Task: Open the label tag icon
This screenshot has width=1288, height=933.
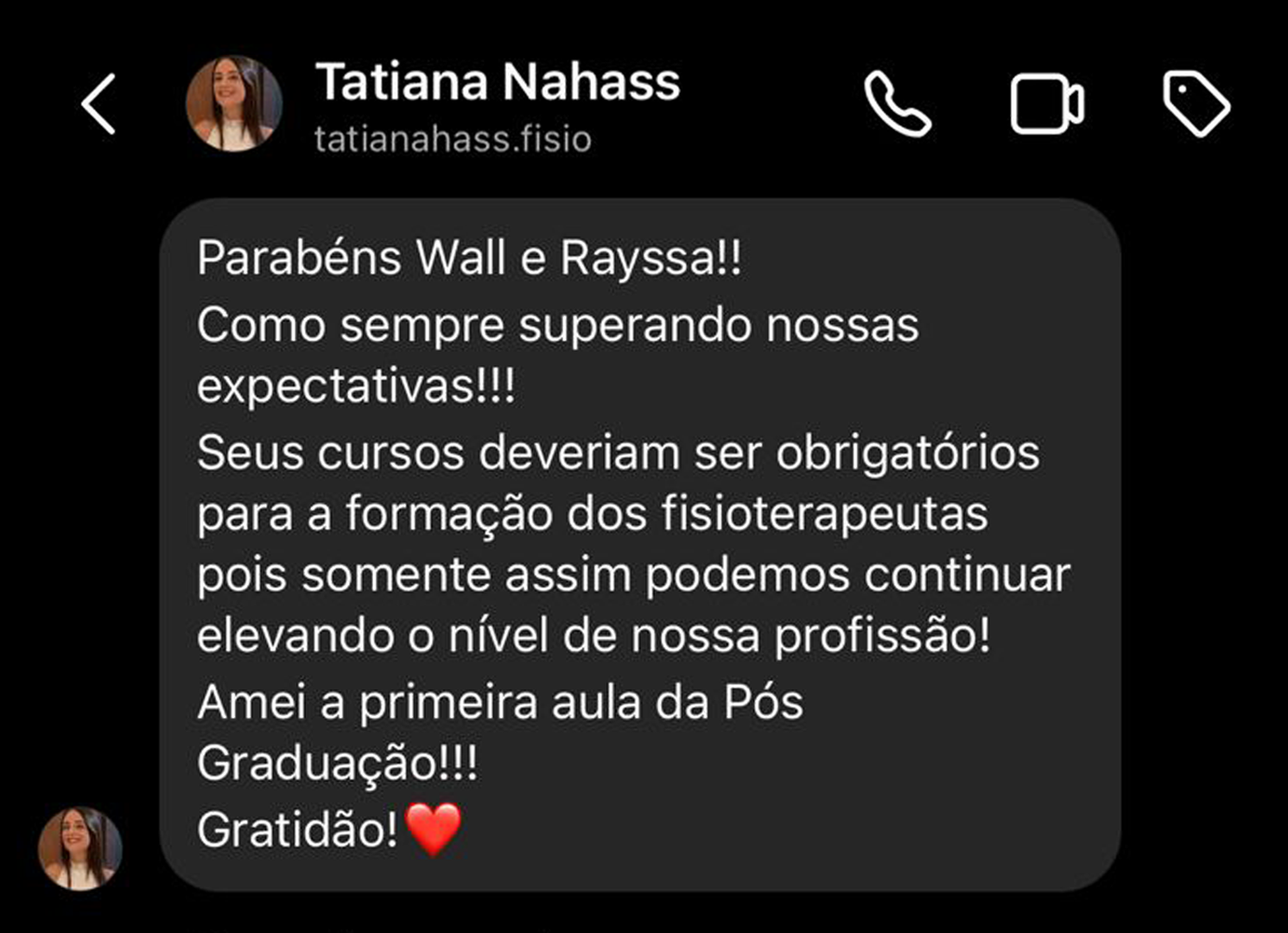Action: [x=1196, y=105]
